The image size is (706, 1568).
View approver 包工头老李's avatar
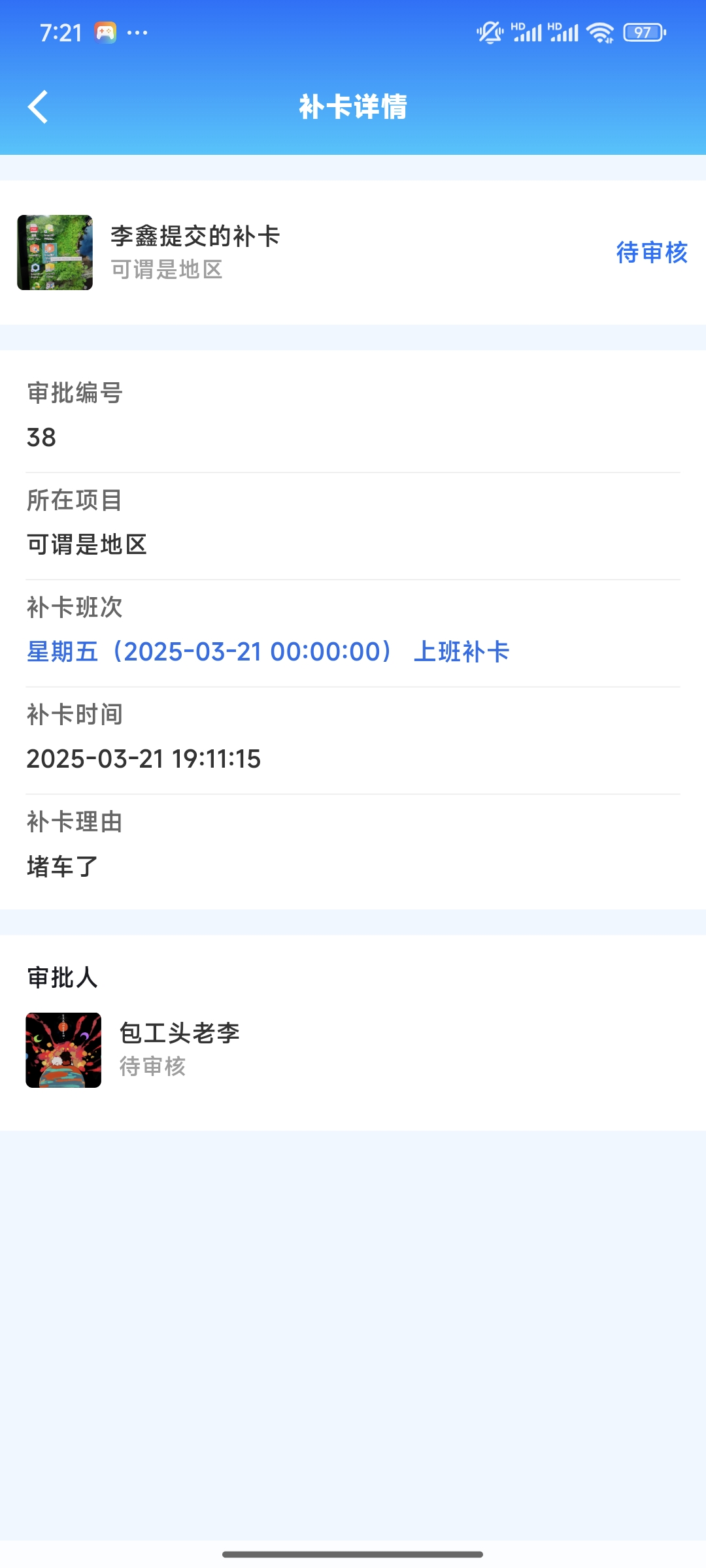coord(63,1050)
